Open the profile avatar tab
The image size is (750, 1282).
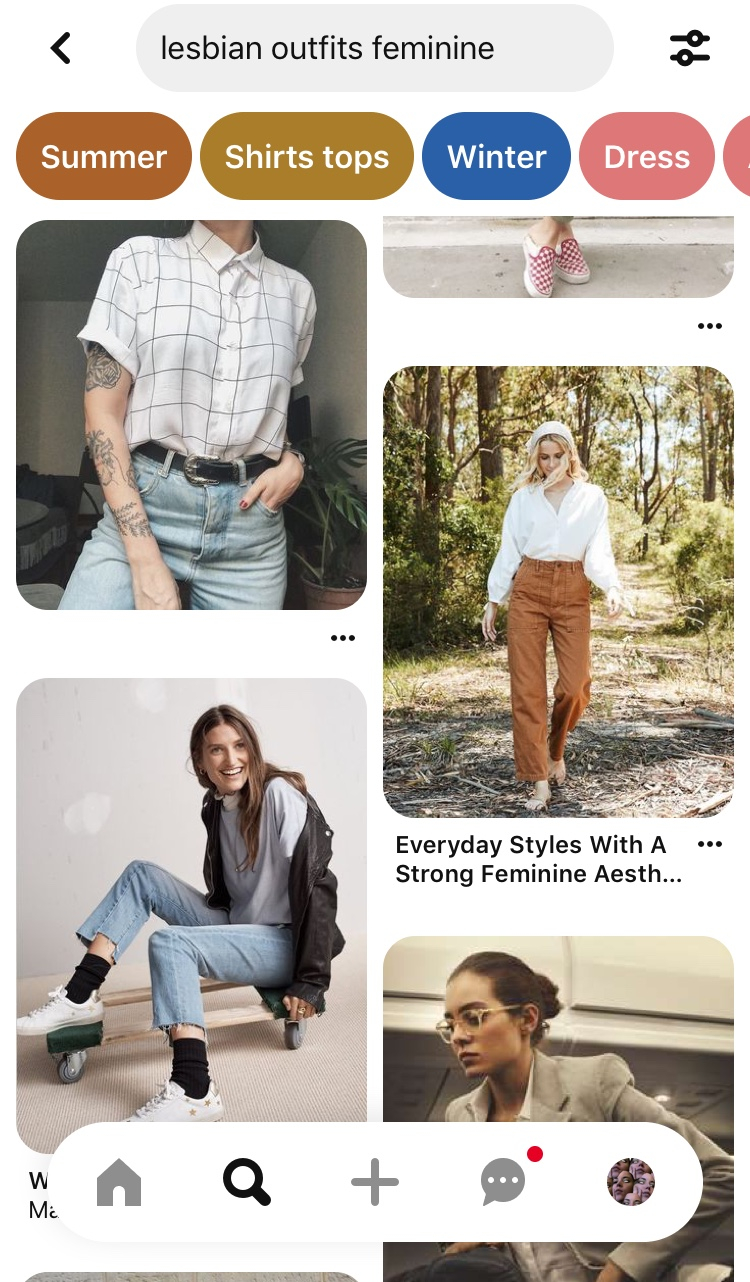[x=631, y=1182]
